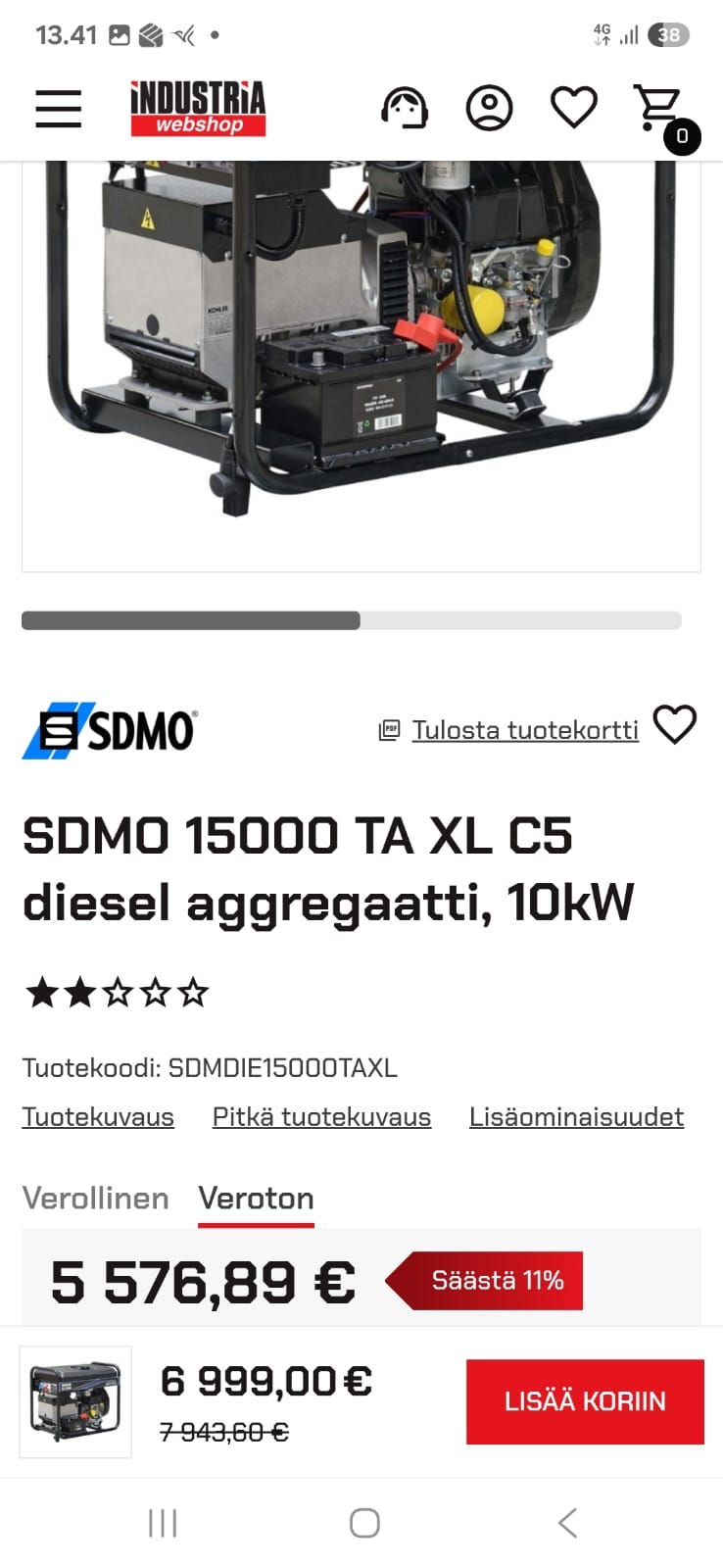Open the SDMO brand page
Viewport: 723px width, 1568px height.
110,730
